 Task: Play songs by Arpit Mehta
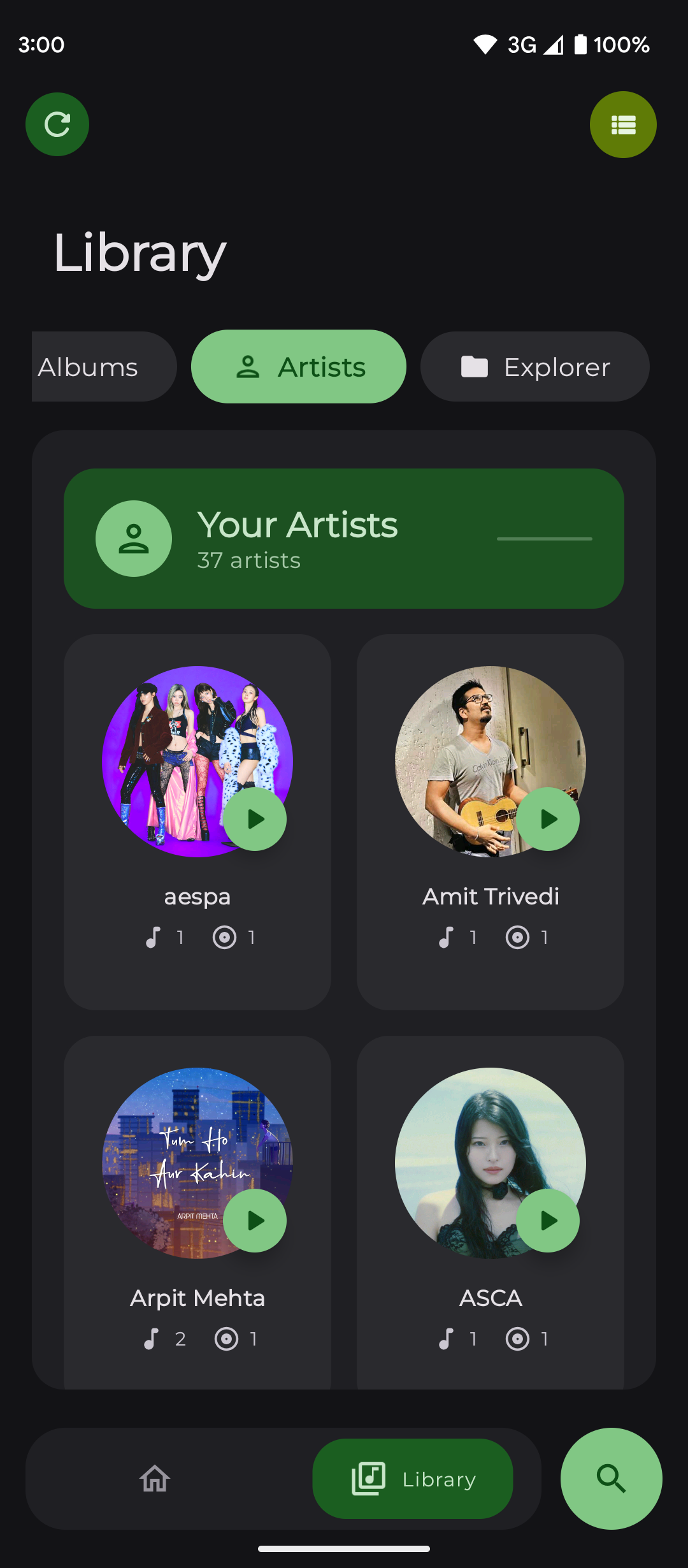(255, 1221)
